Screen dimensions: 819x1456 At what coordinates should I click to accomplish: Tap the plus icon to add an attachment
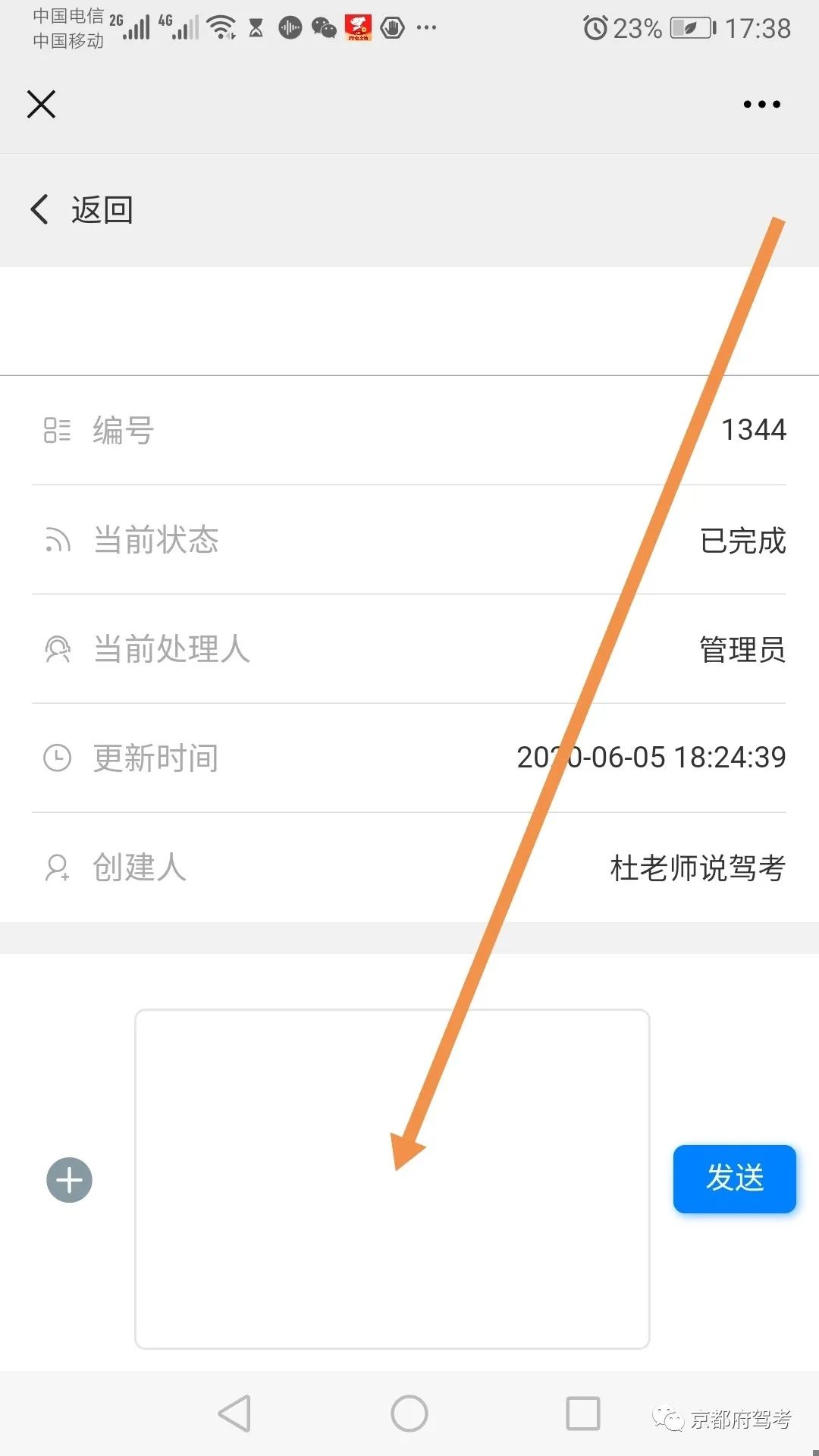pyautogui.click(x=68, y=1179)
